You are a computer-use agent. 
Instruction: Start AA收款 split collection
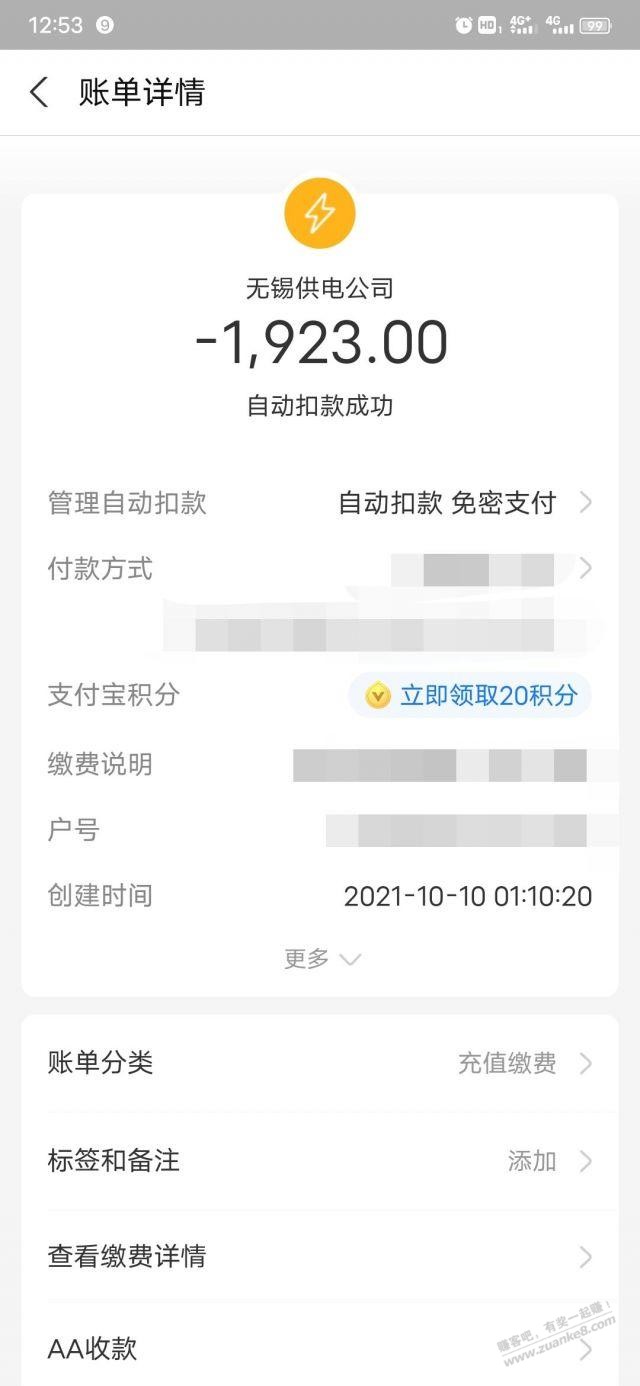320,1349
